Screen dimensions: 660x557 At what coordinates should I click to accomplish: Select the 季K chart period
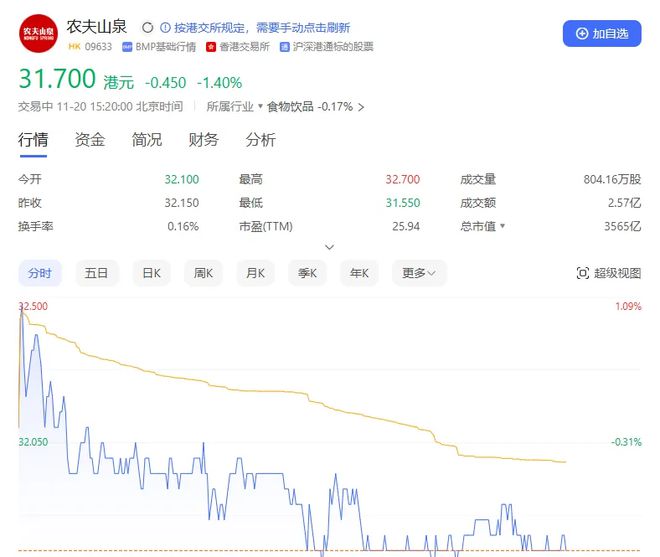pos(307,273)
